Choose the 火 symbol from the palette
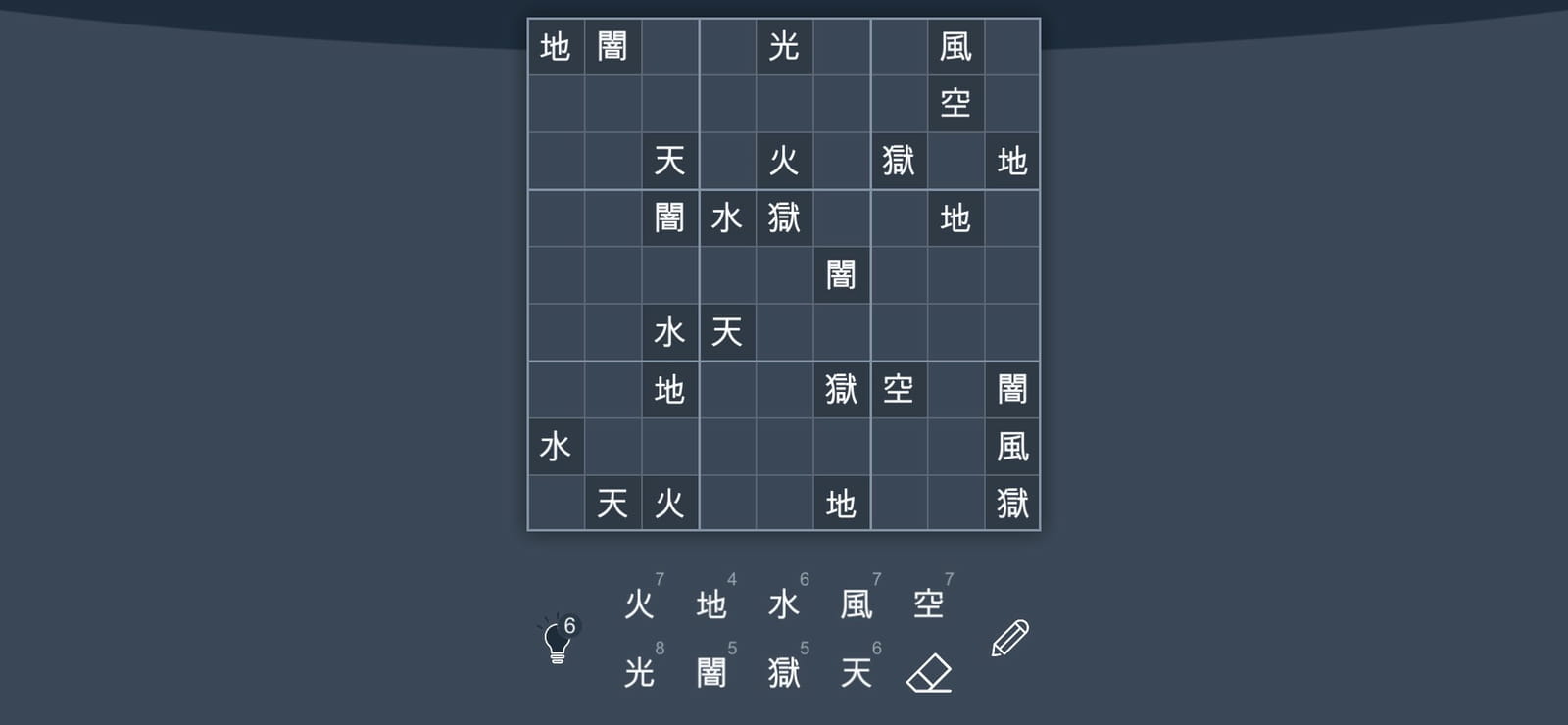 coord(639,604)
